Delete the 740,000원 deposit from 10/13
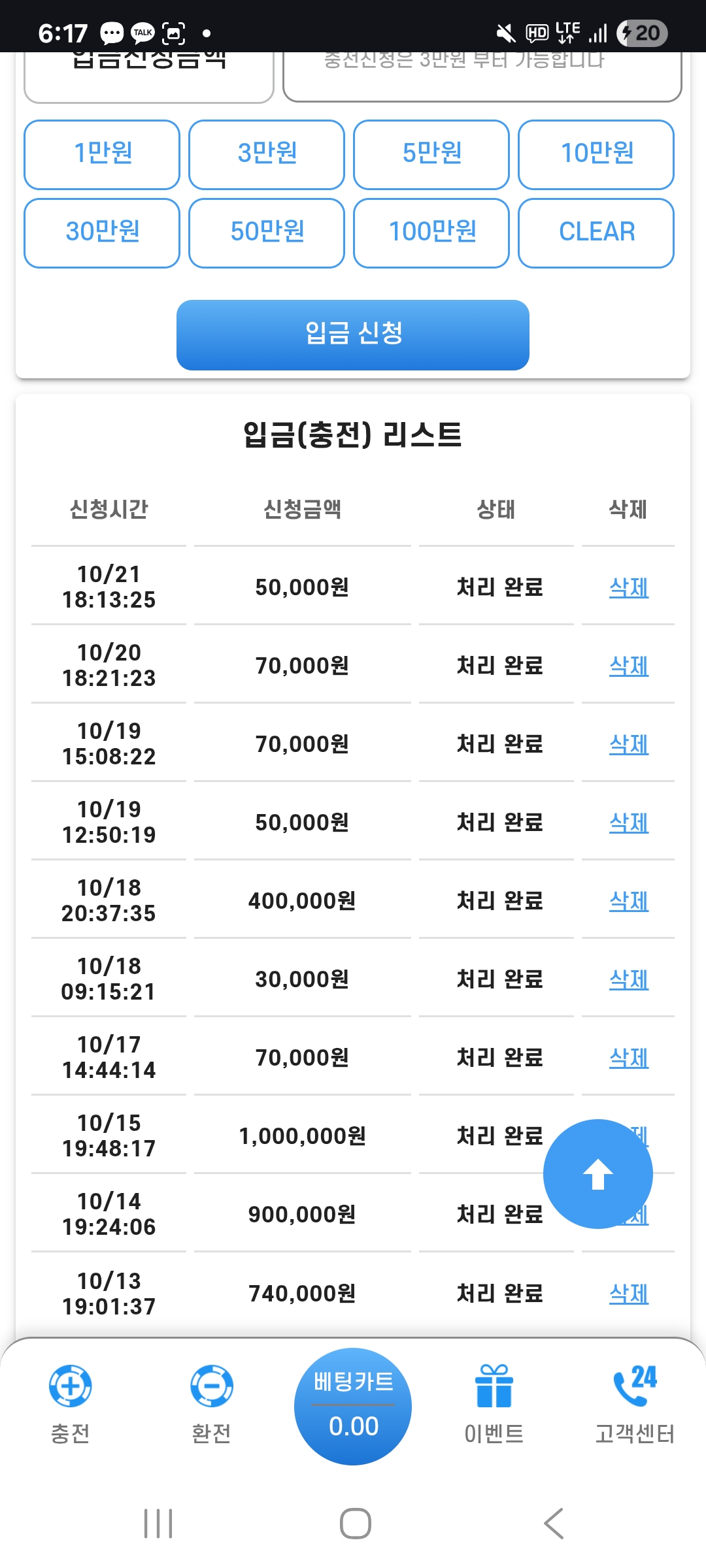This screenshot has width=706, height=1568. (629, 1294)
